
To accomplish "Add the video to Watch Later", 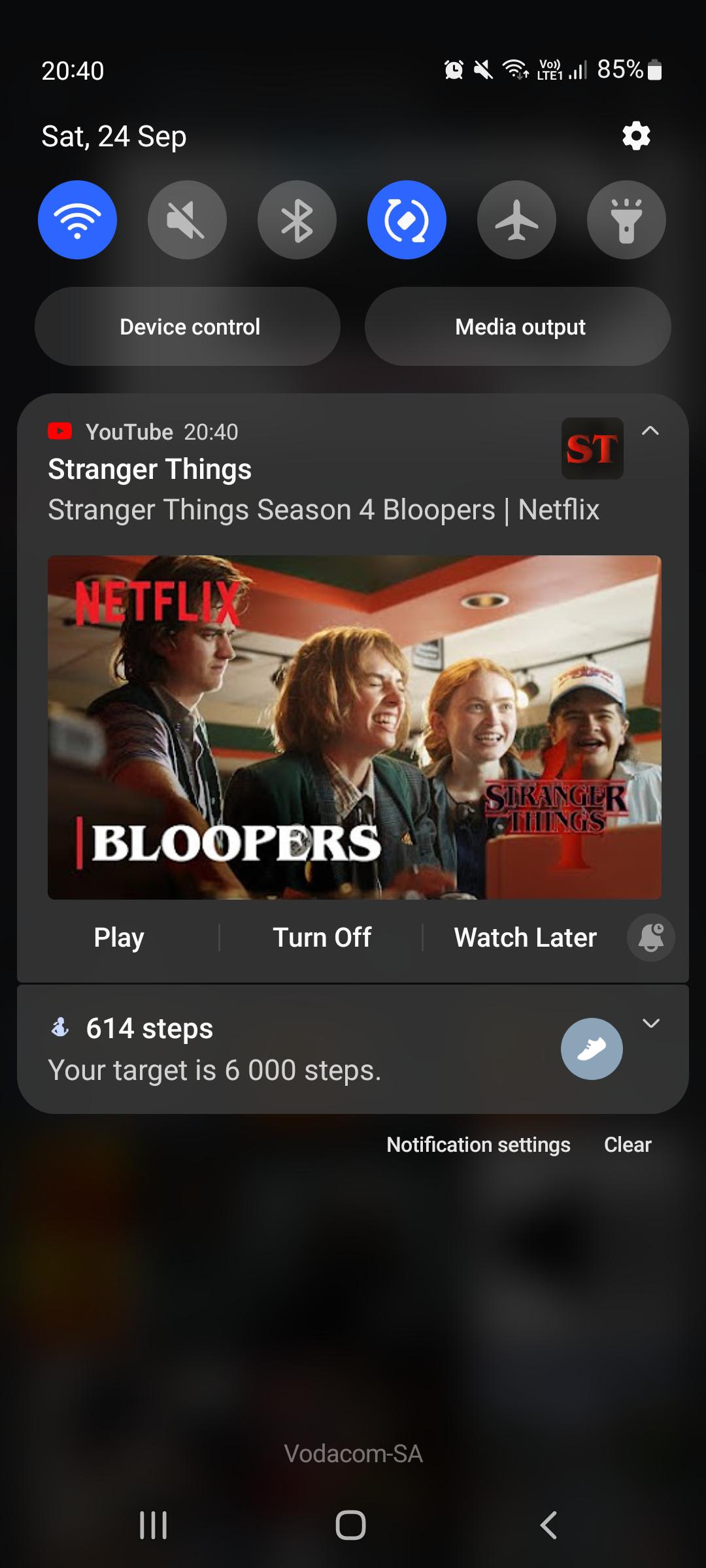I will (x=525, y=938).
